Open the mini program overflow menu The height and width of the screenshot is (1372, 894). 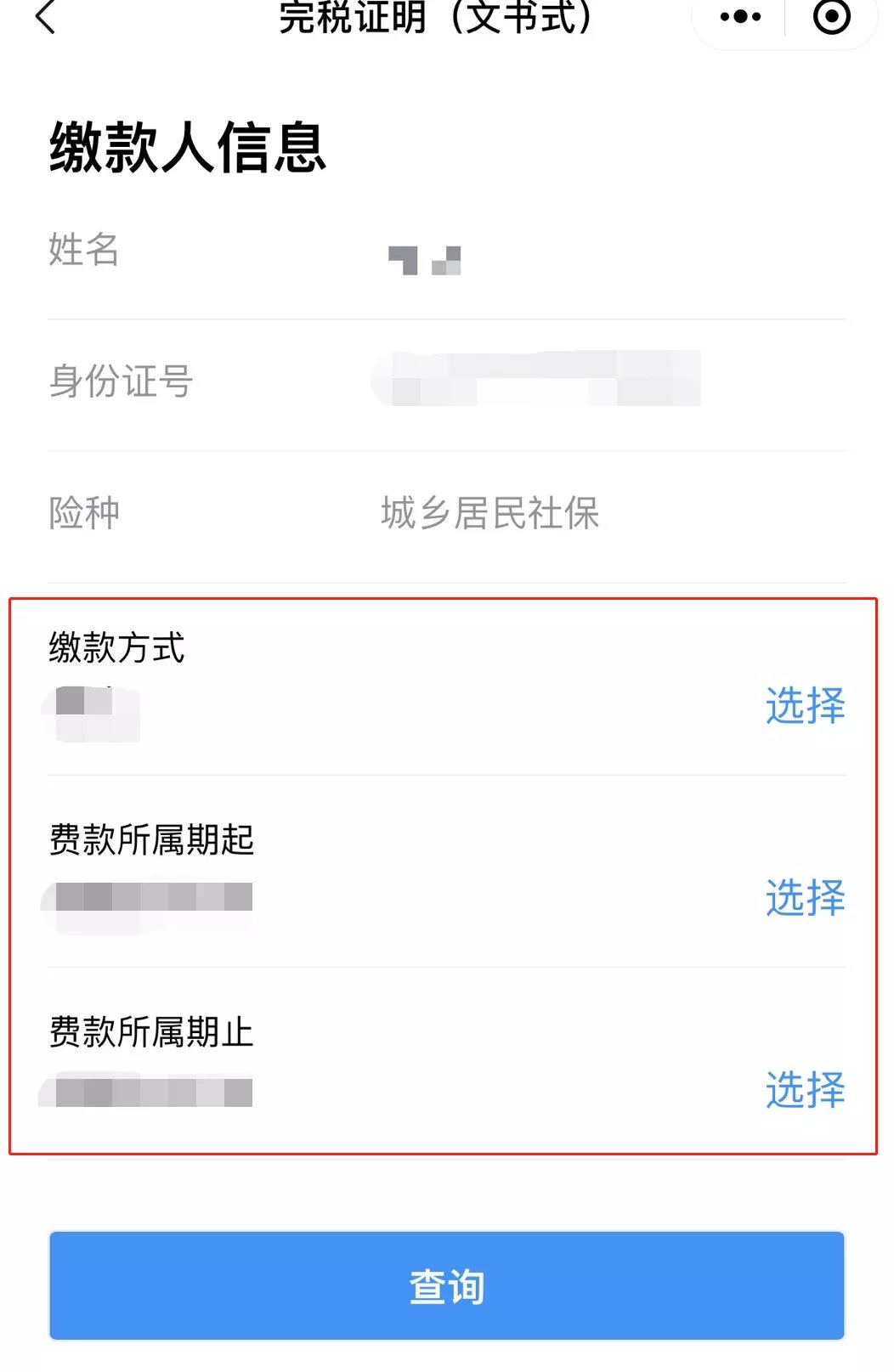tap(740, 16)
